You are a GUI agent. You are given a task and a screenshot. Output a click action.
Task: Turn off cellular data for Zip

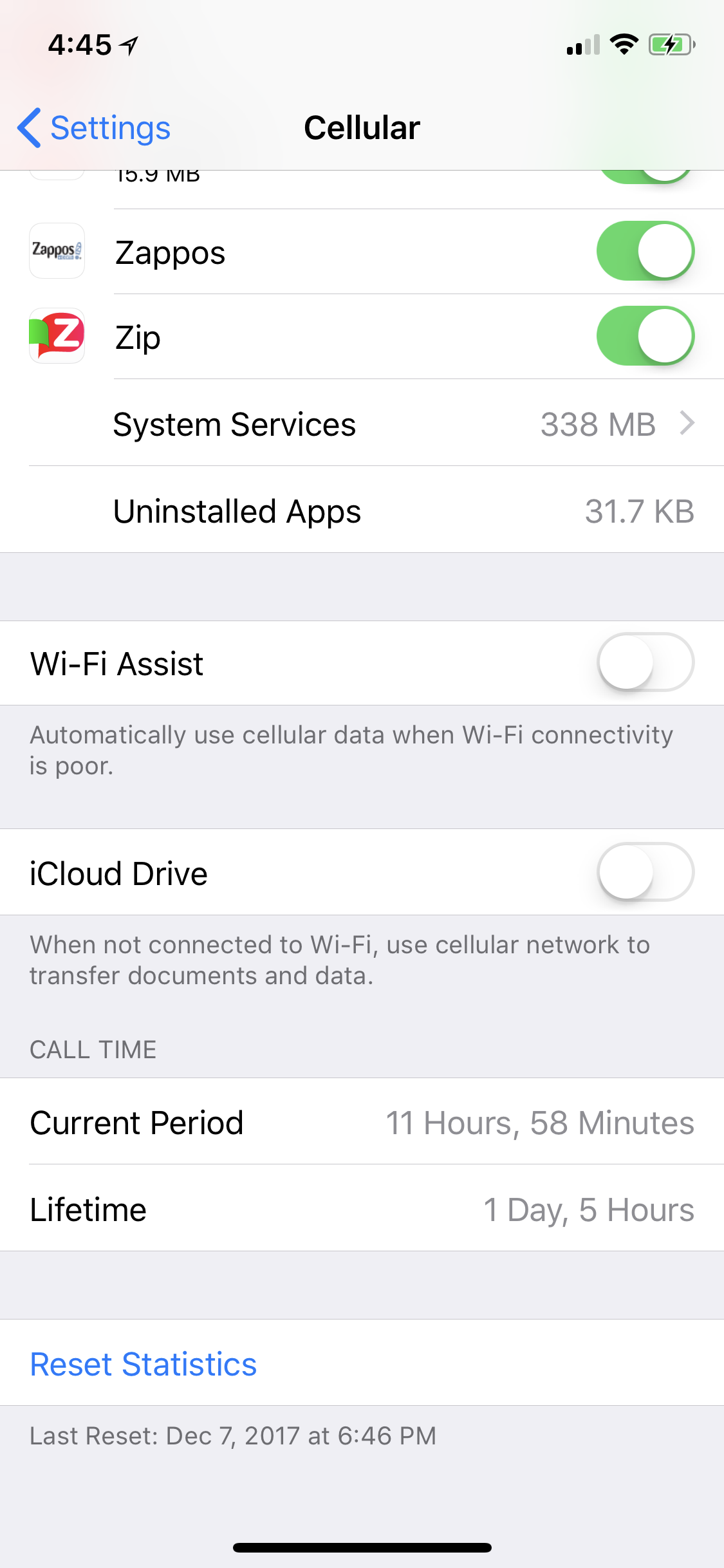tap(645, 336)
